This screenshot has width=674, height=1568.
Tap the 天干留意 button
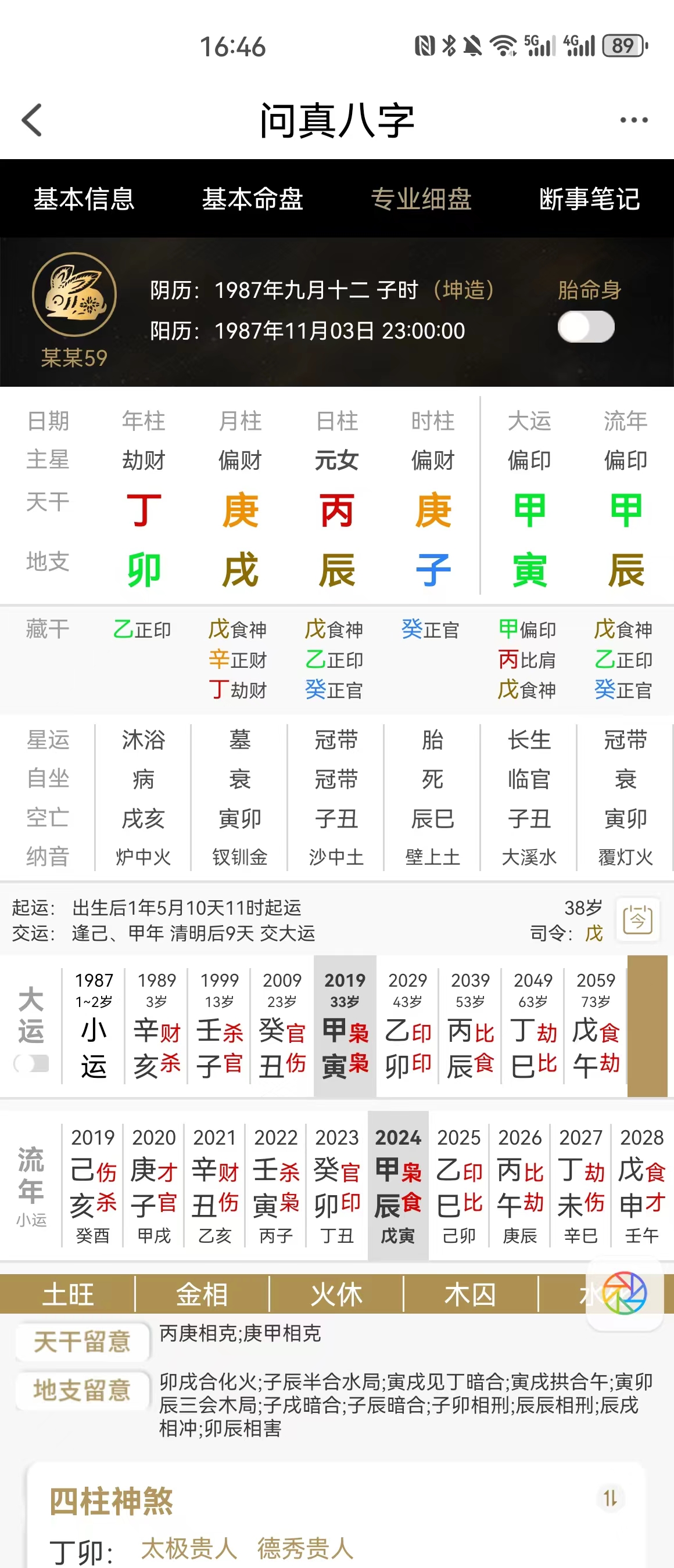point(82,1342)
